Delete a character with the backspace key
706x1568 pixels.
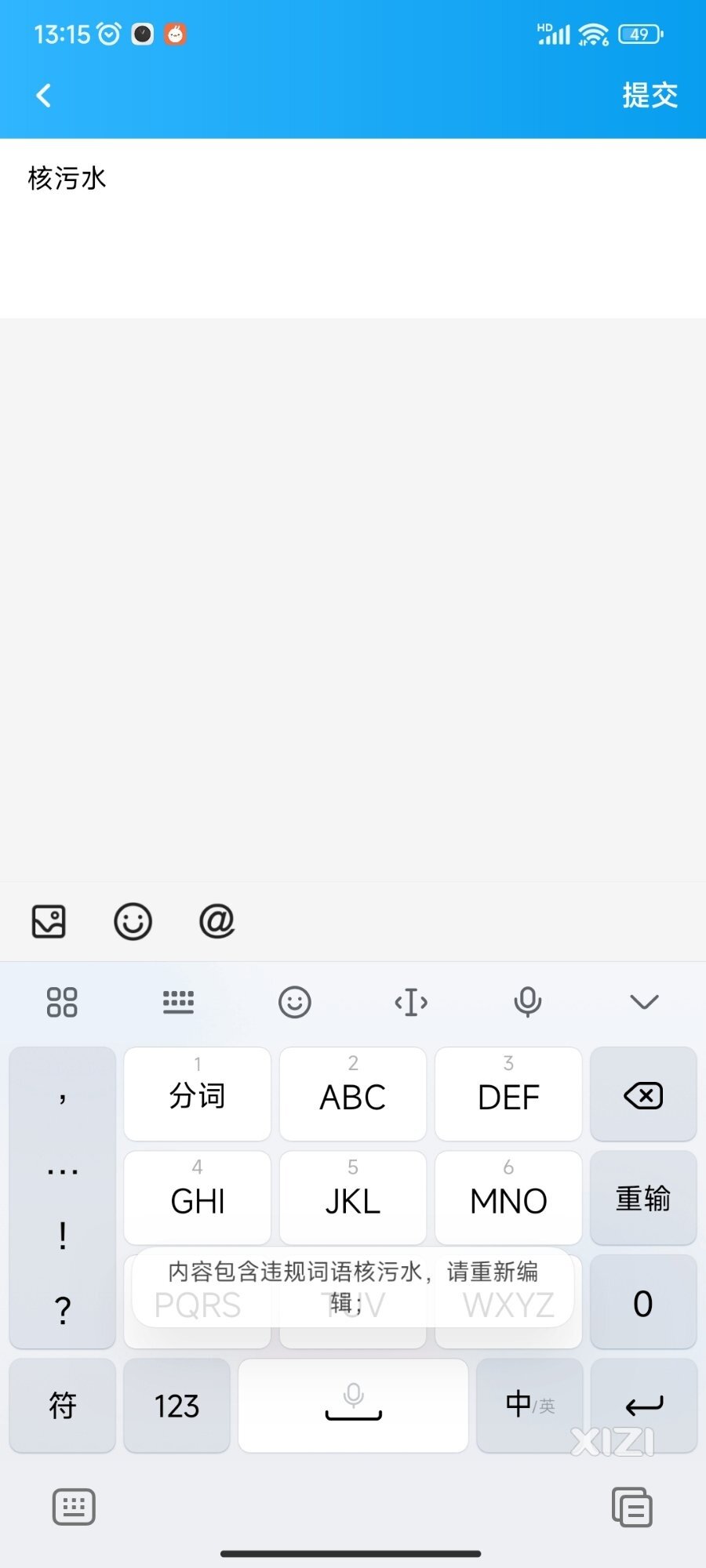click(x=643, y=1094)
